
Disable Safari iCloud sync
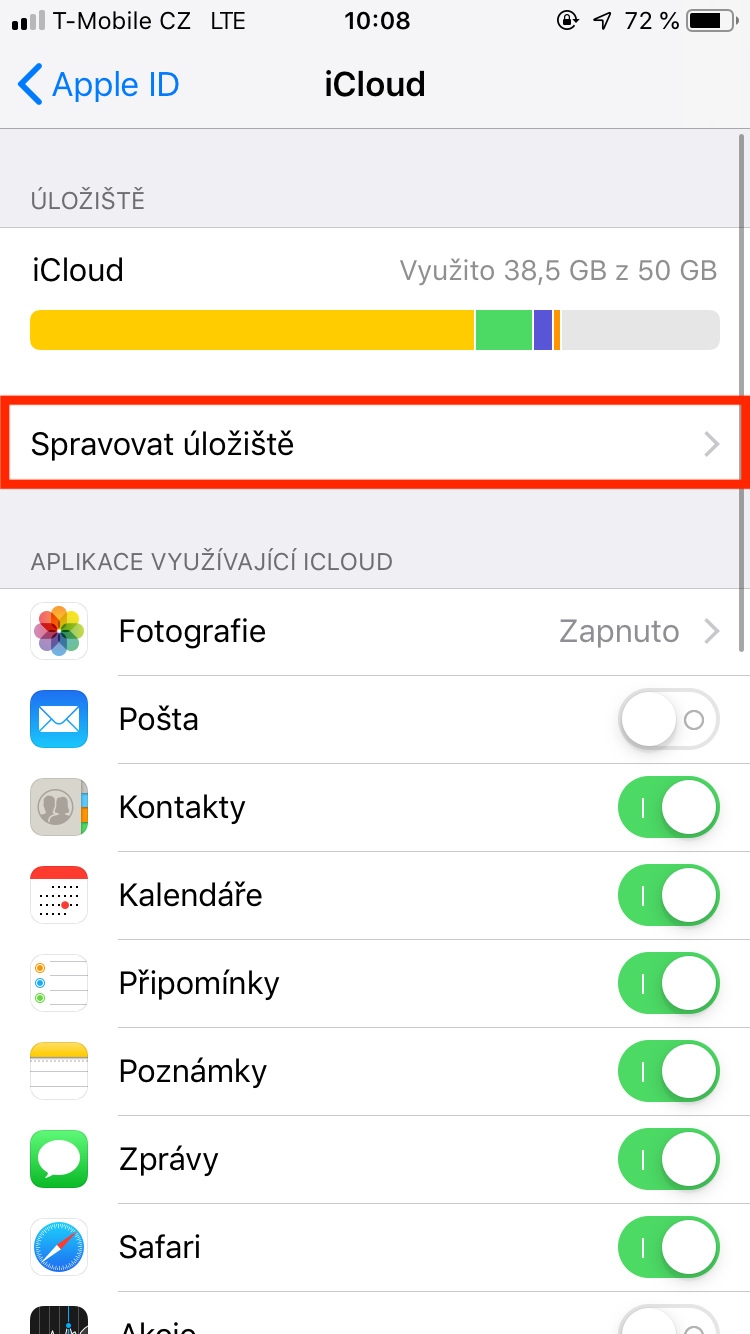[668, 1247]
